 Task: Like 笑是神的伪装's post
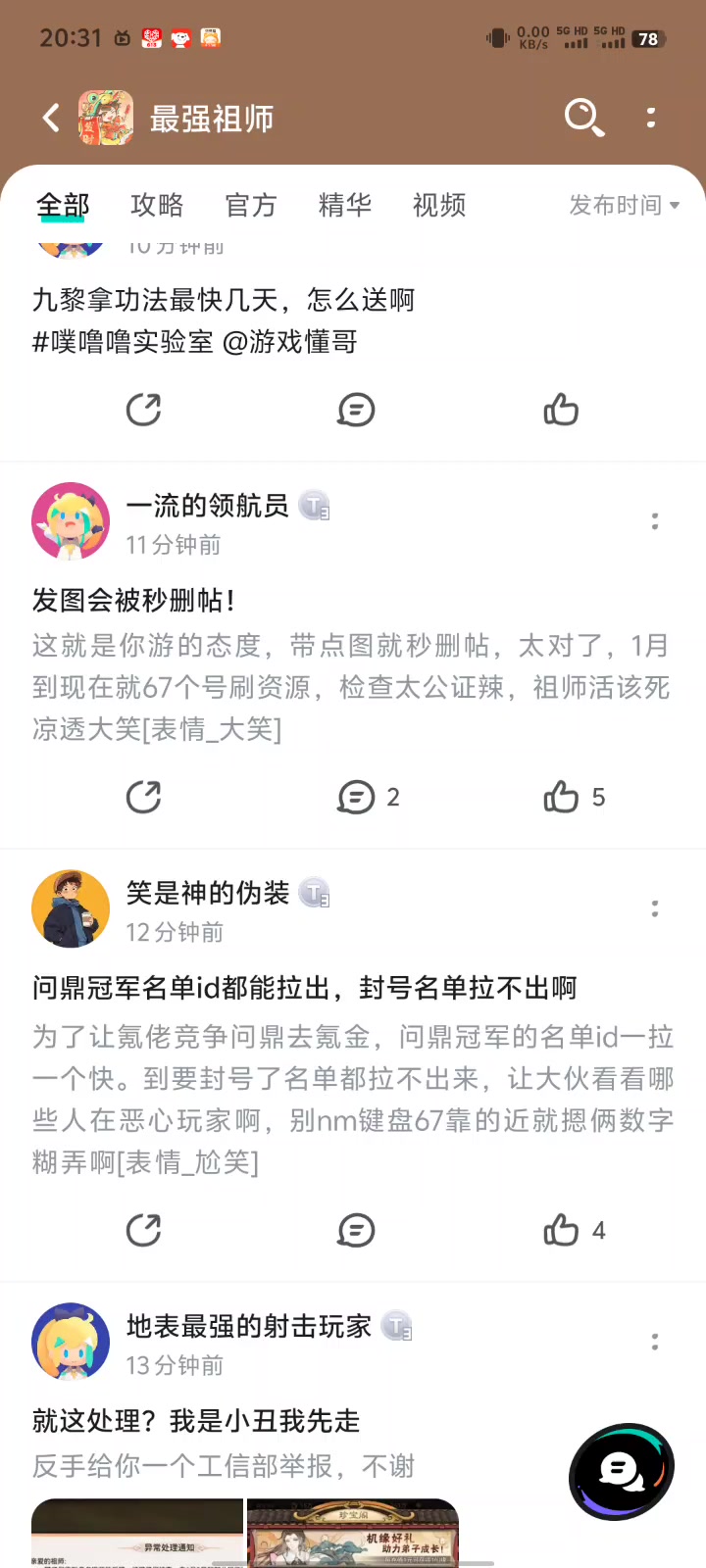[x=562, y=1230]
